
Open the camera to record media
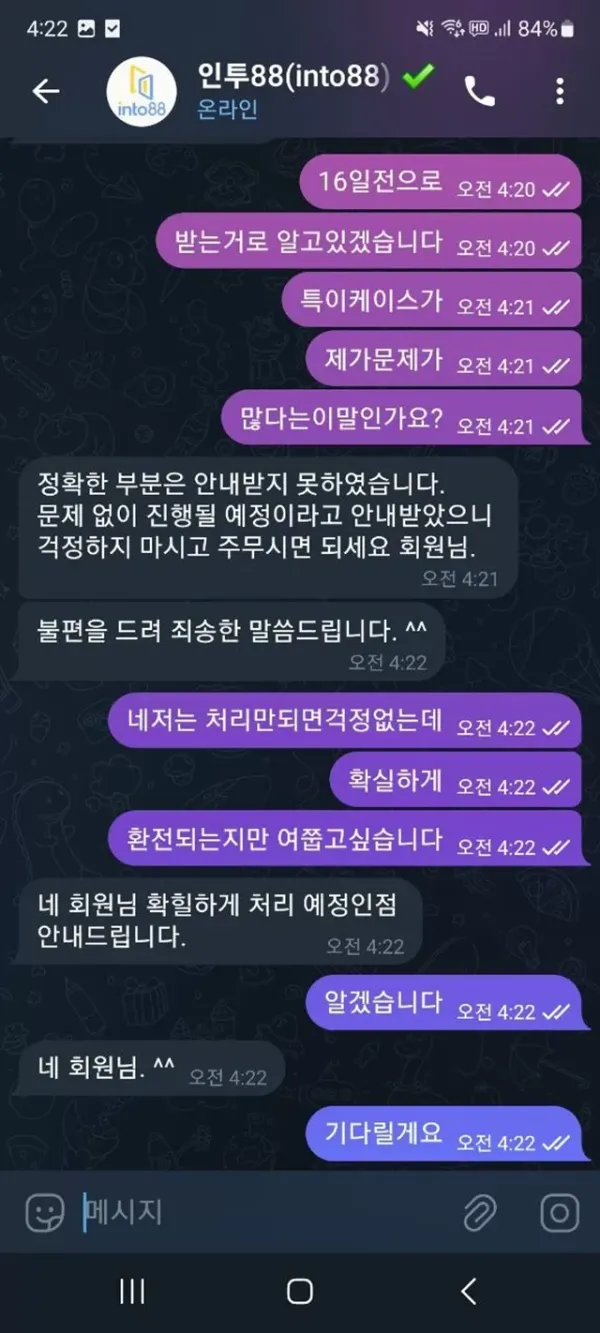[x=559, y=1214]
